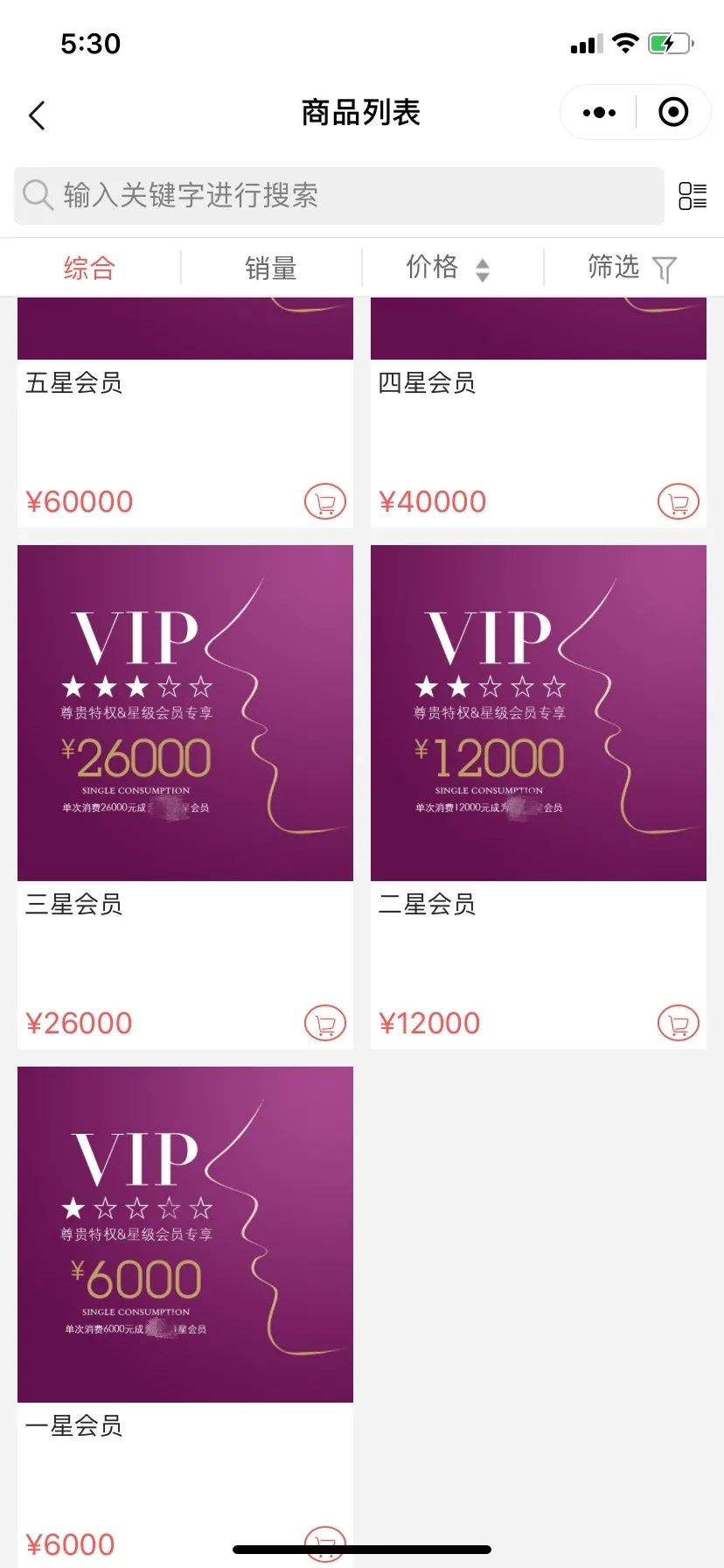
Task: Add 三星会员 to the cart
Action: click(x=325, y=1023)
